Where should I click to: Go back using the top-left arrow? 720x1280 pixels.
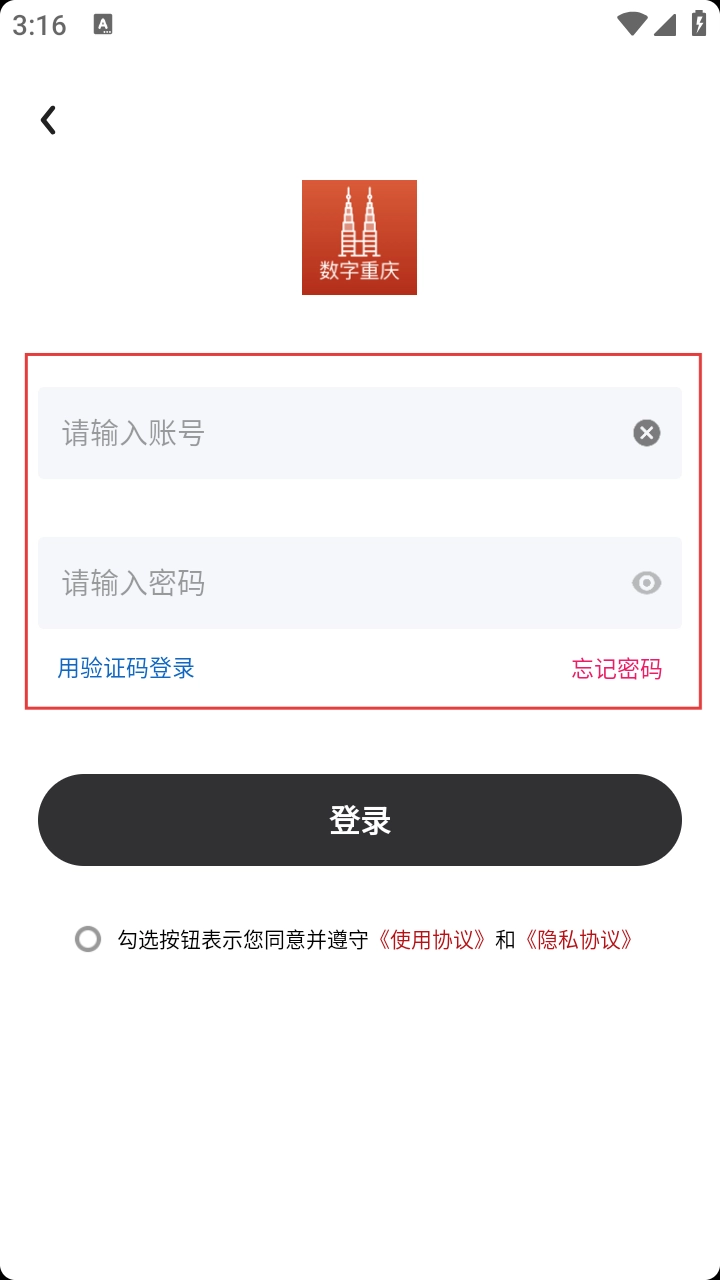(48, 120)
